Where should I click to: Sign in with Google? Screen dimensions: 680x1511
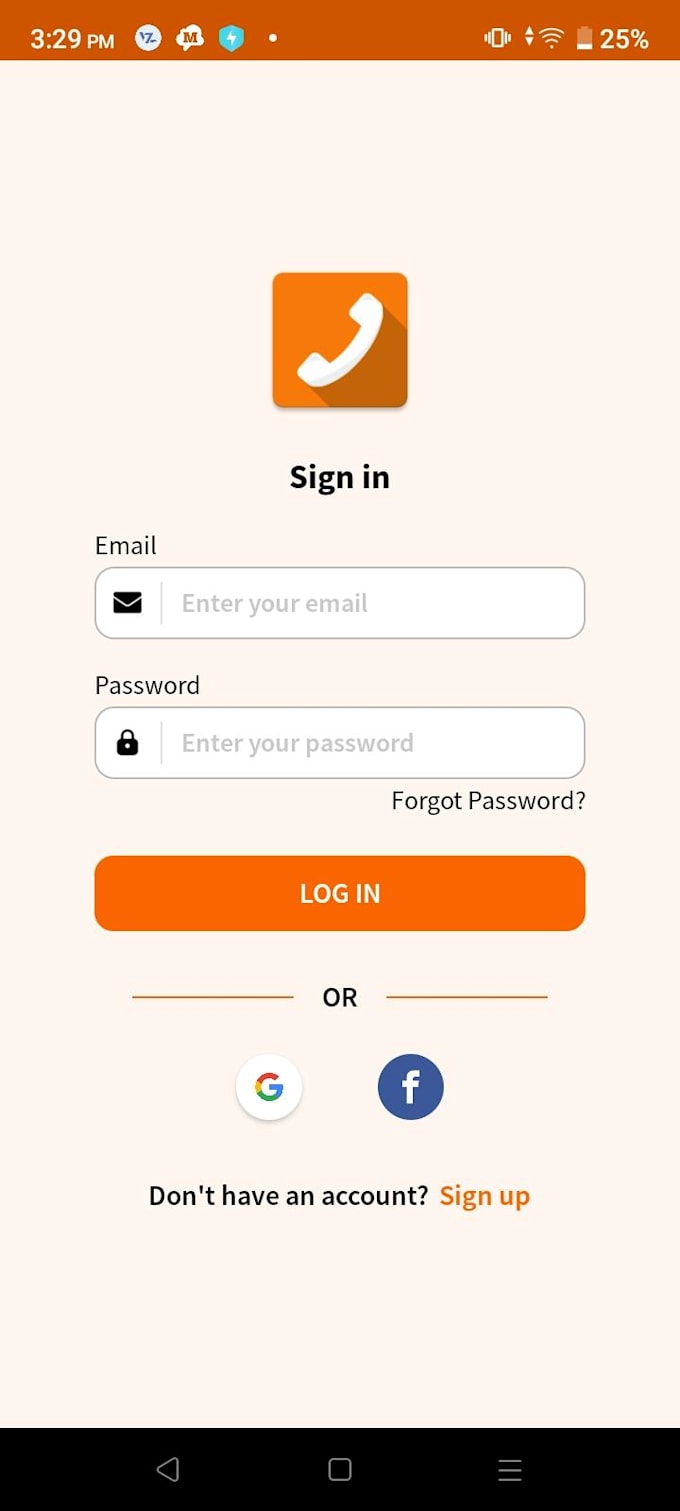269,1087
